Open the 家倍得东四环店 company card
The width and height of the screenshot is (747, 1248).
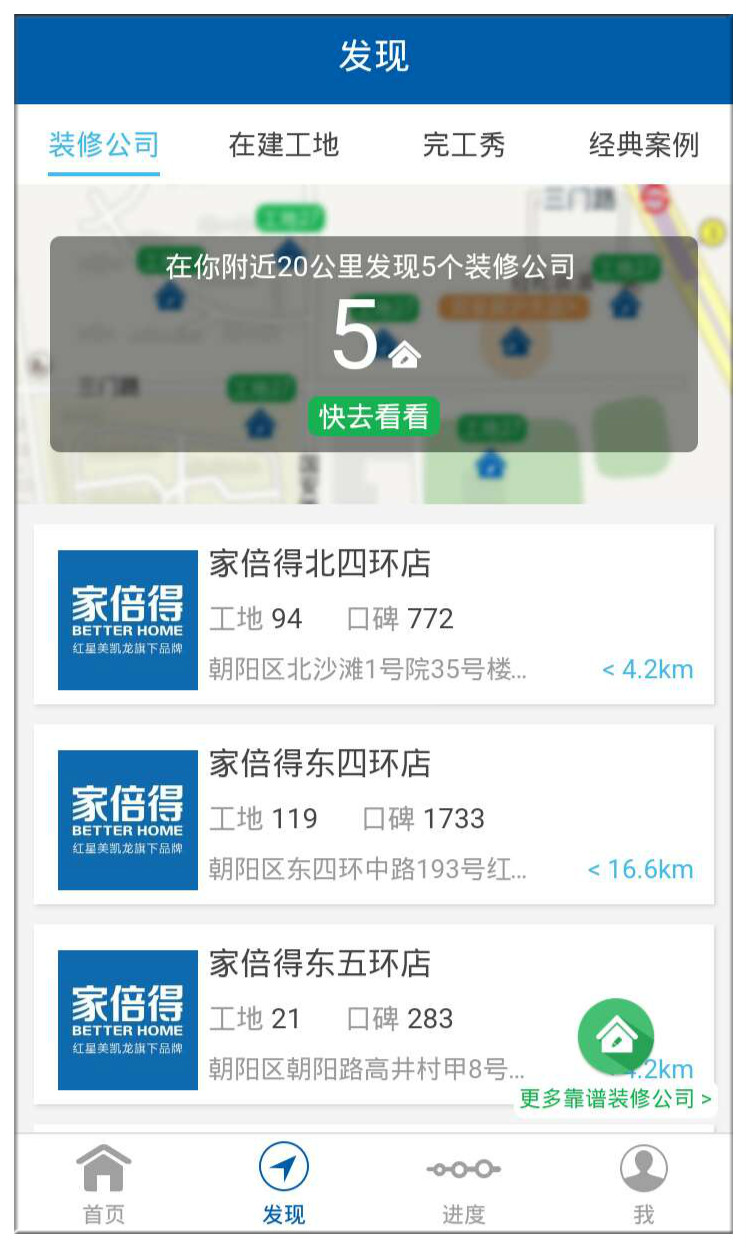pyautogui.click(x=374, y=814)
